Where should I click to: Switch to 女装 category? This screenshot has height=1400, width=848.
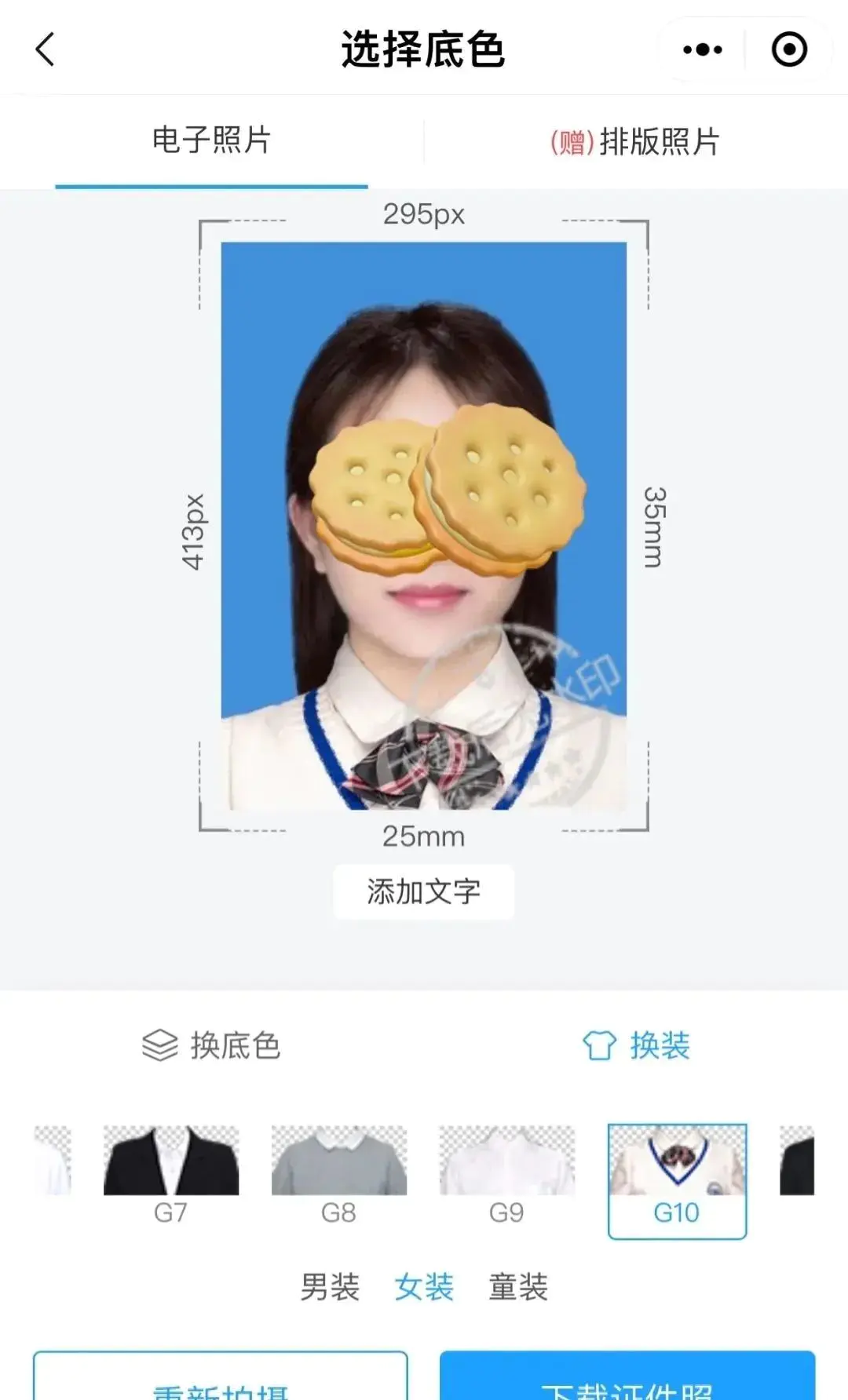pos(424,1287)
